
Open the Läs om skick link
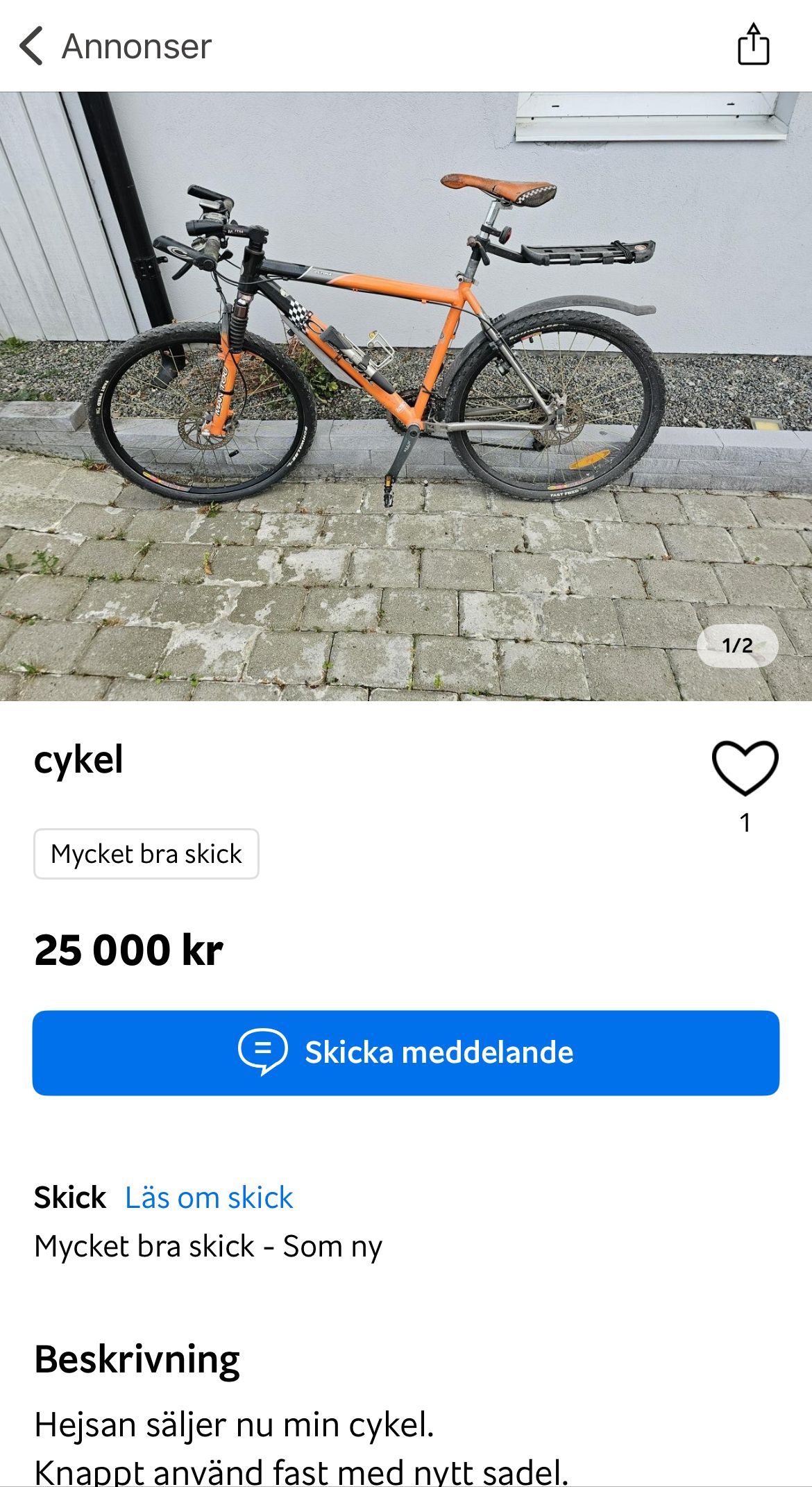[x=209, y=1198]
